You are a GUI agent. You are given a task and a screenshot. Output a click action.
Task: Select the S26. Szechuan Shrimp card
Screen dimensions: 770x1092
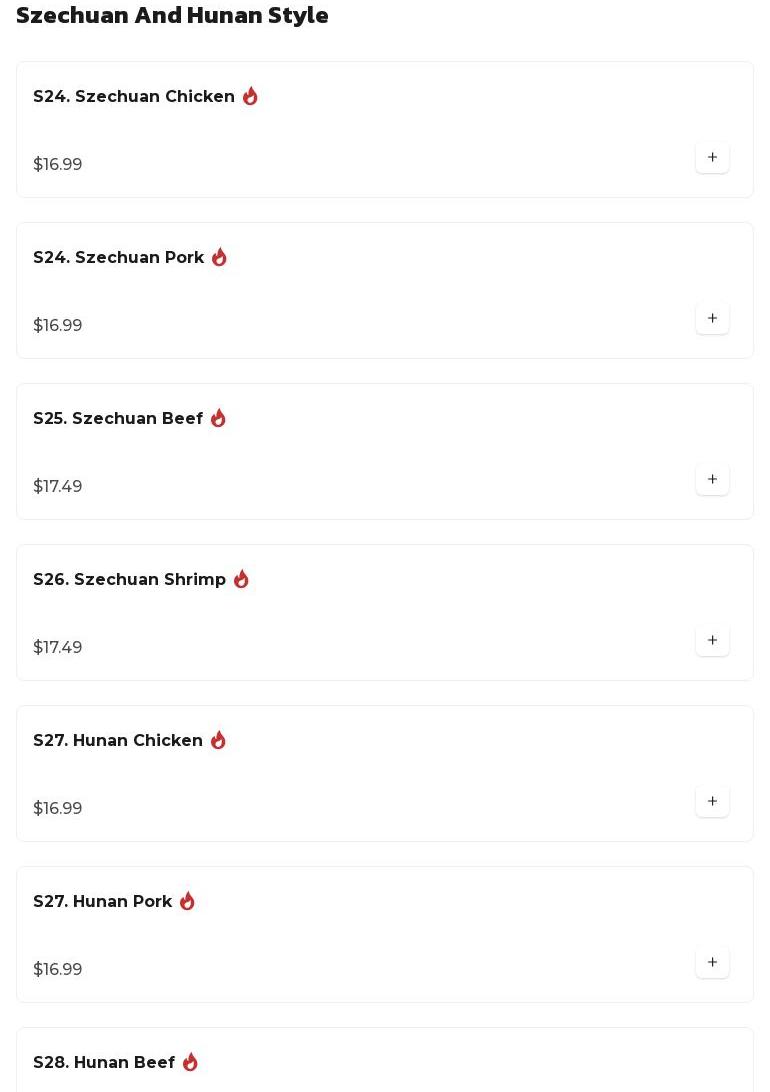point(130,580)
